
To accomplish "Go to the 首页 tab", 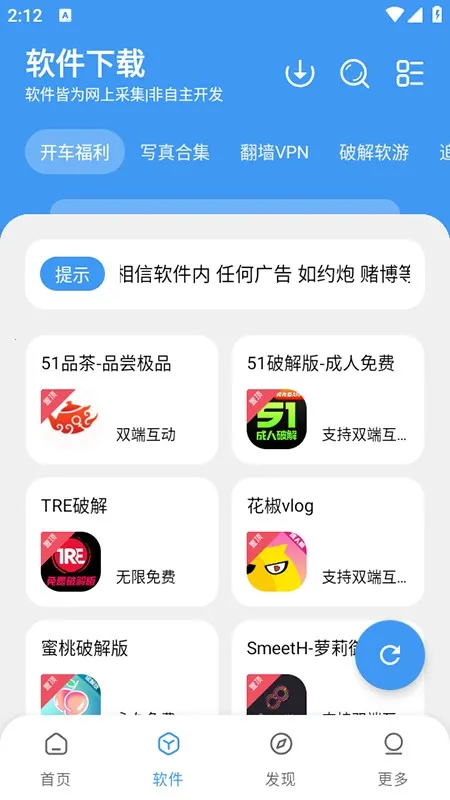I will pos(56,759).
